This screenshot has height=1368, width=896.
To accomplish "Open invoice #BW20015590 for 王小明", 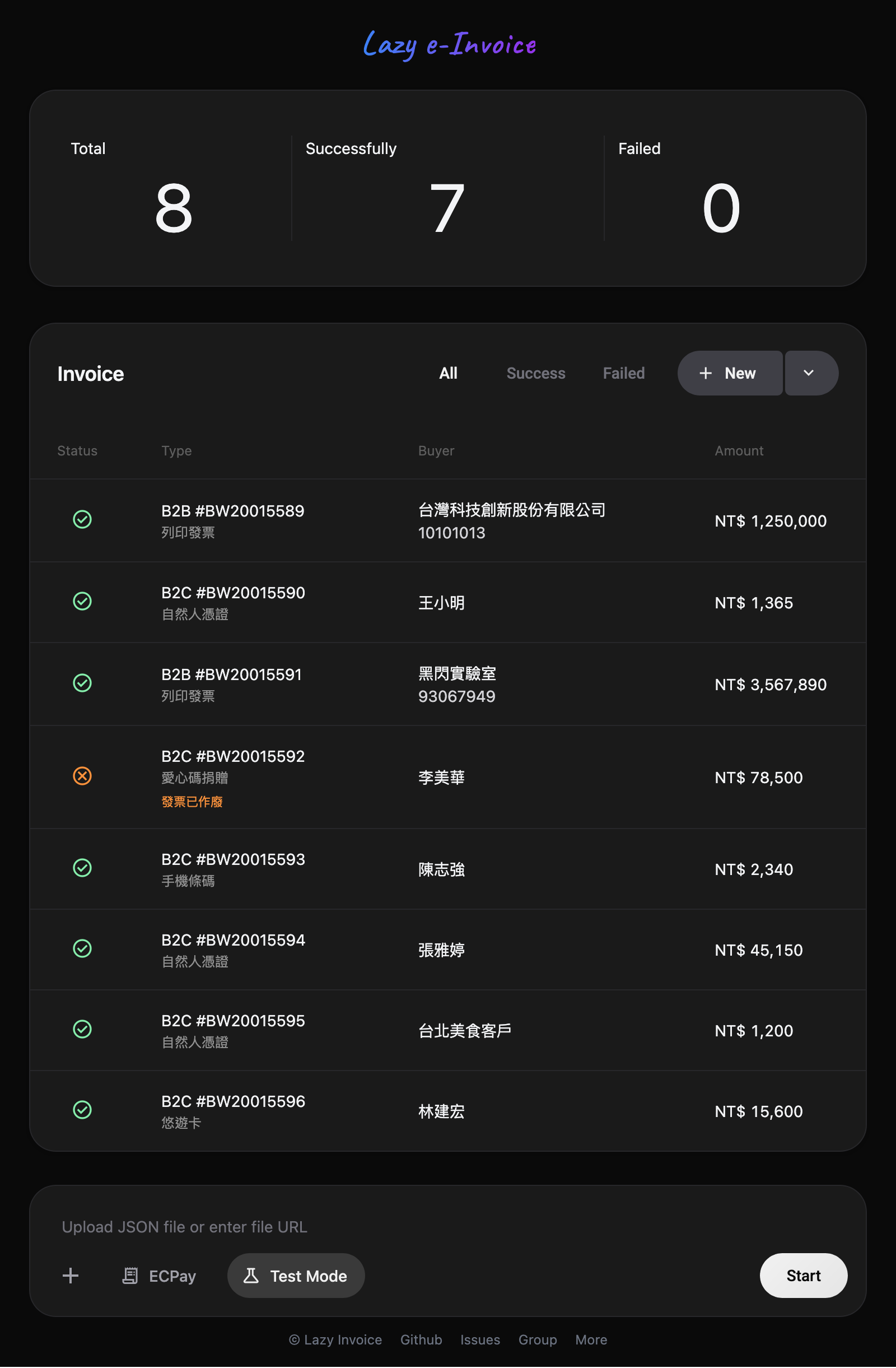I will [x=233, y=593].
